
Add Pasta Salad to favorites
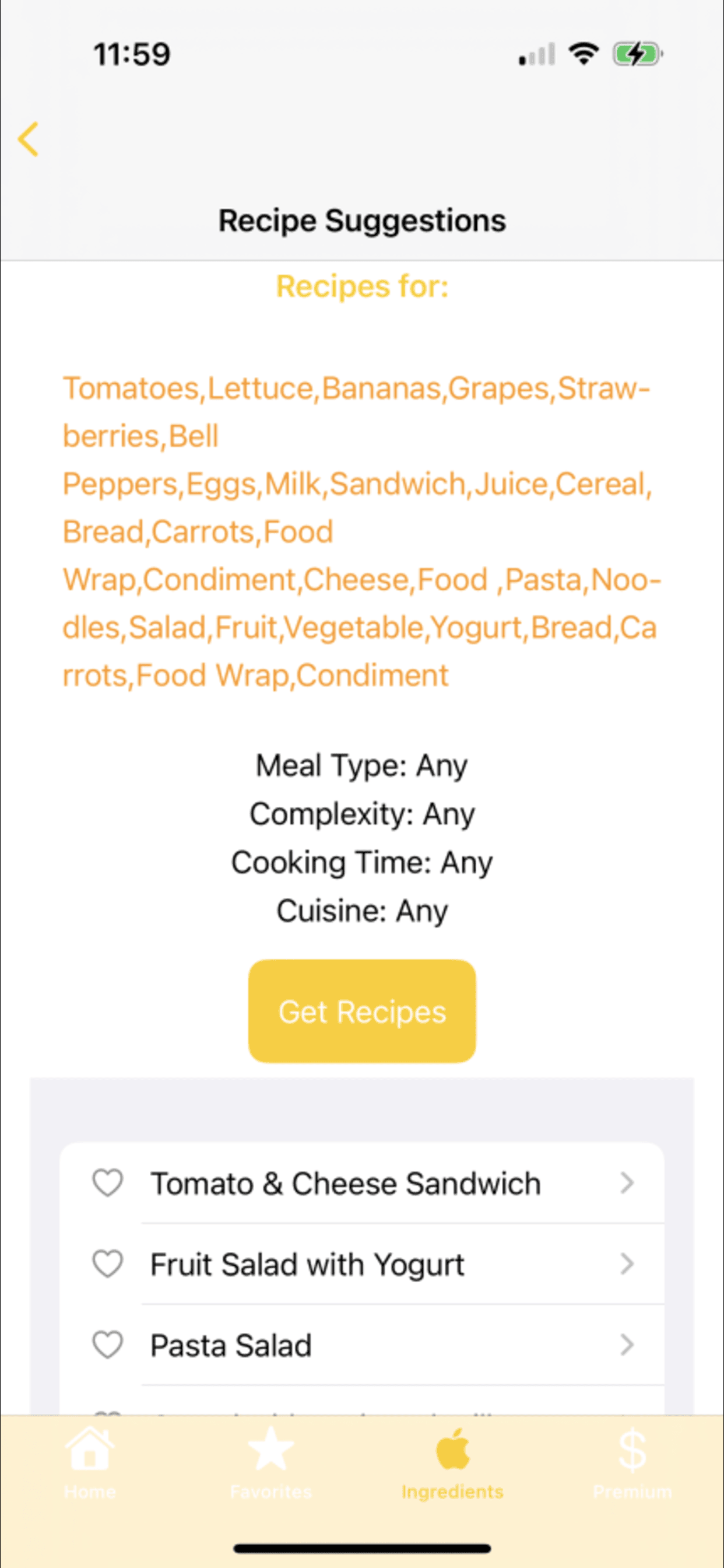tap(108, 1345)
